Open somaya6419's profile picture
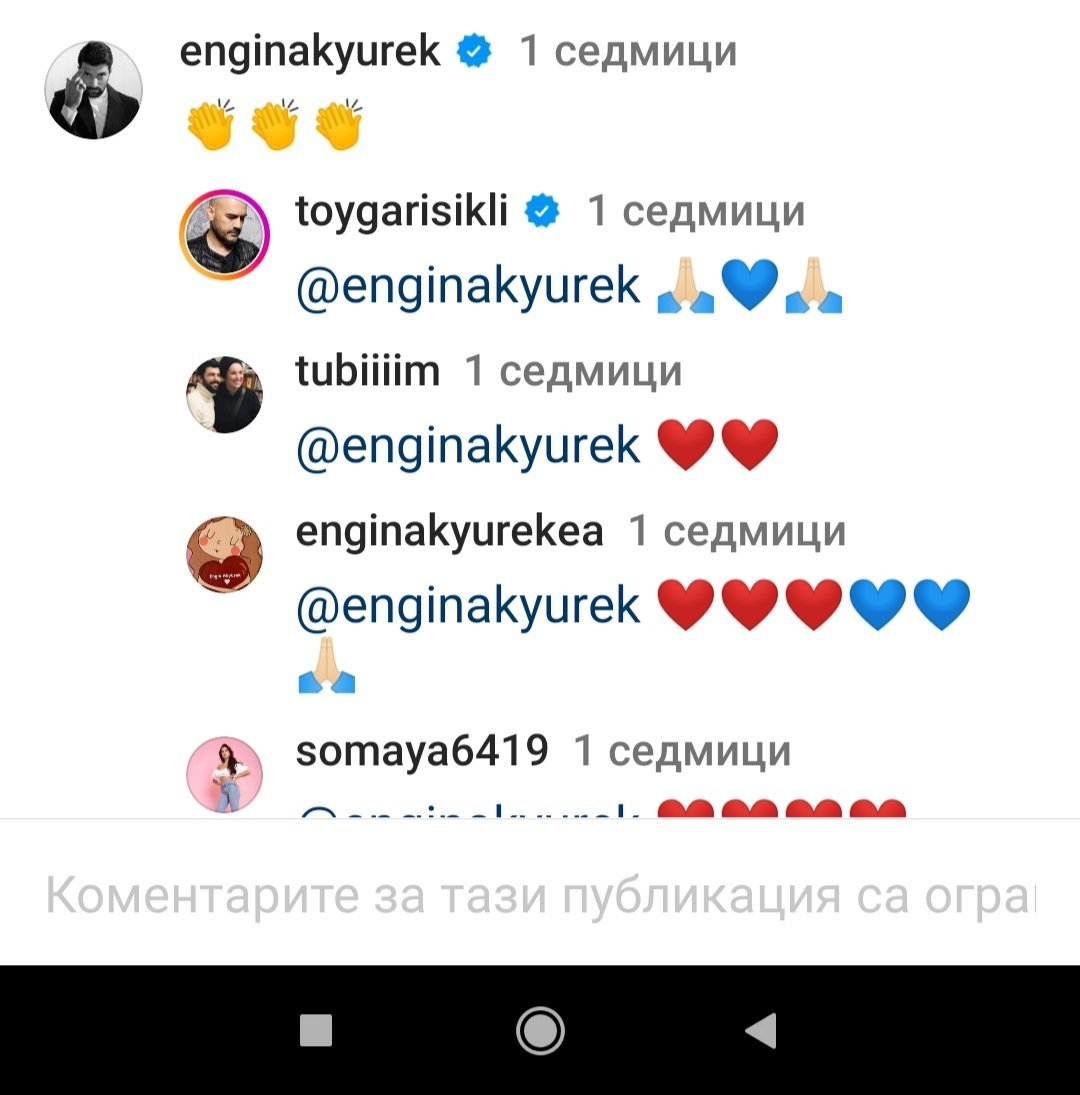This screenshot has height=1095, width=1080. pyautogui.click(x=224, y=774)
